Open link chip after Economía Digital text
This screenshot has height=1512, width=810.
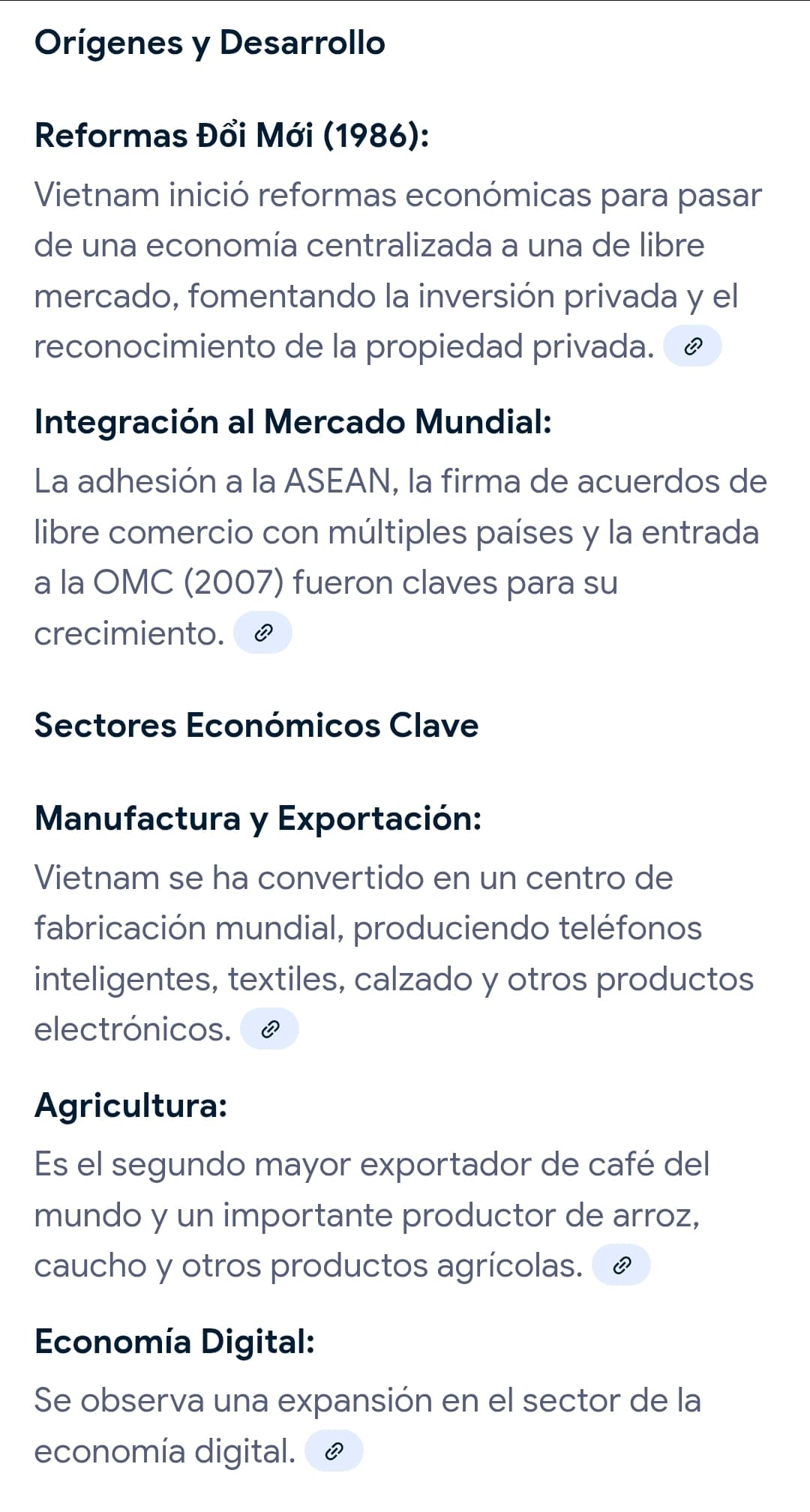[334, 1451]
